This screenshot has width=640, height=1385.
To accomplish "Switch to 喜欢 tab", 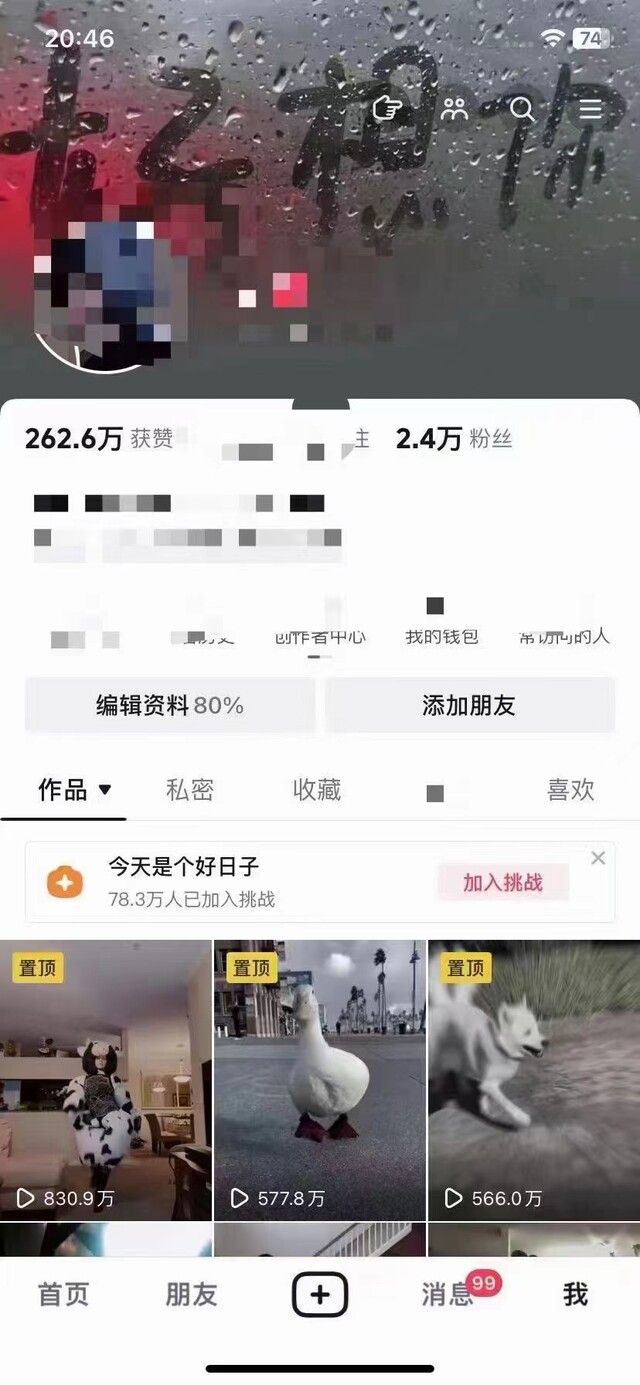I will tap(571, 790).
